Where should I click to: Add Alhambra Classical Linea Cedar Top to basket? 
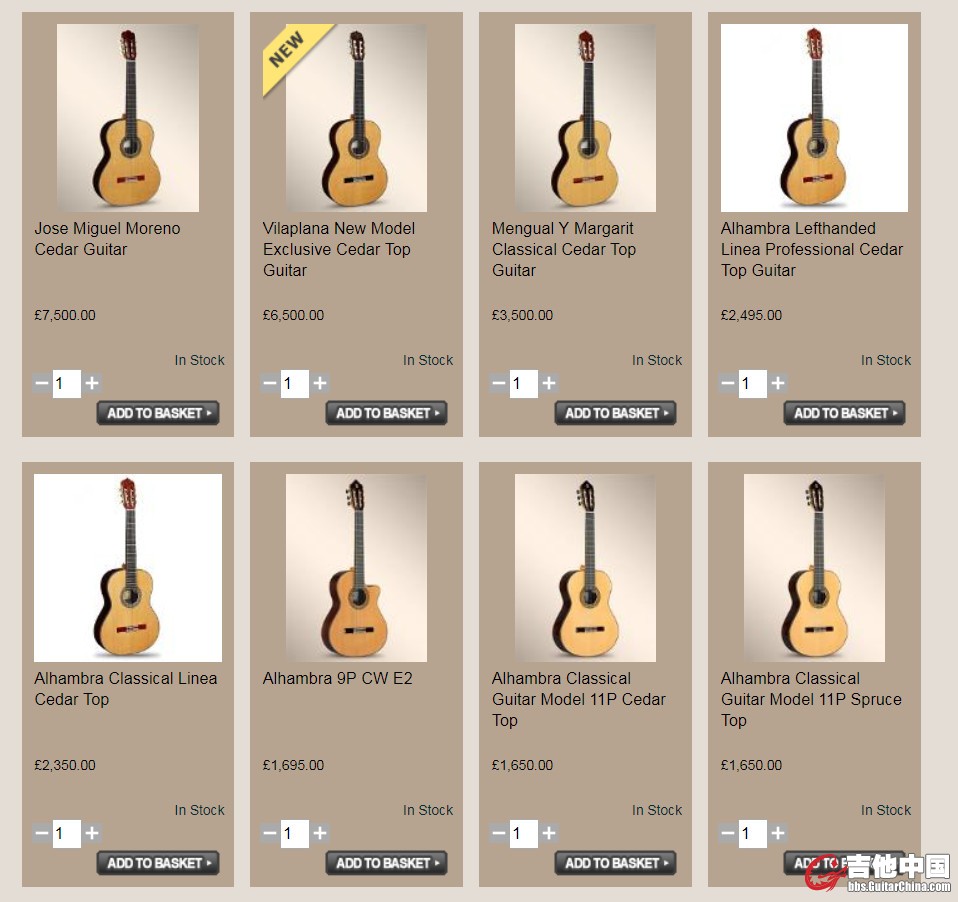click(157, 863)
